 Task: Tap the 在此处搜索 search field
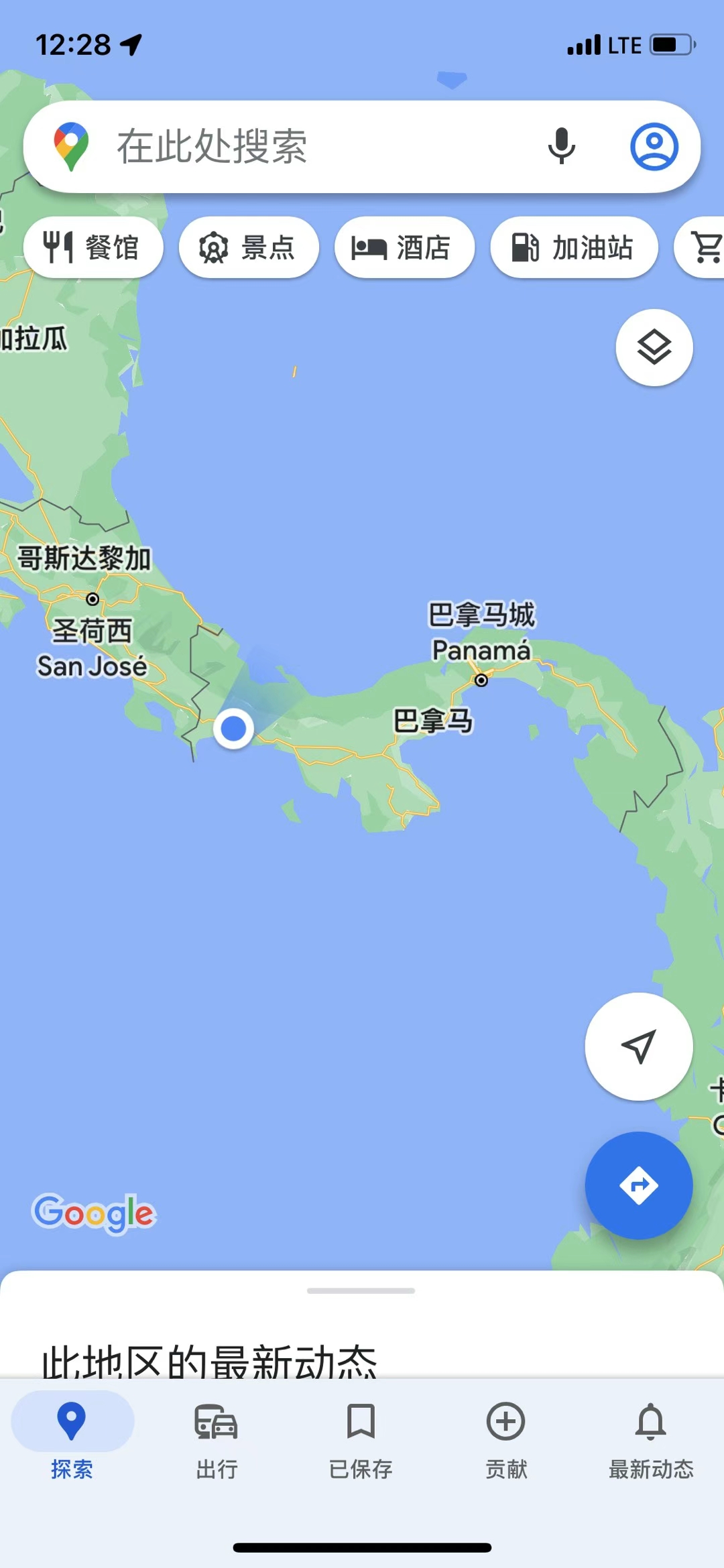[x=302, y=147]
